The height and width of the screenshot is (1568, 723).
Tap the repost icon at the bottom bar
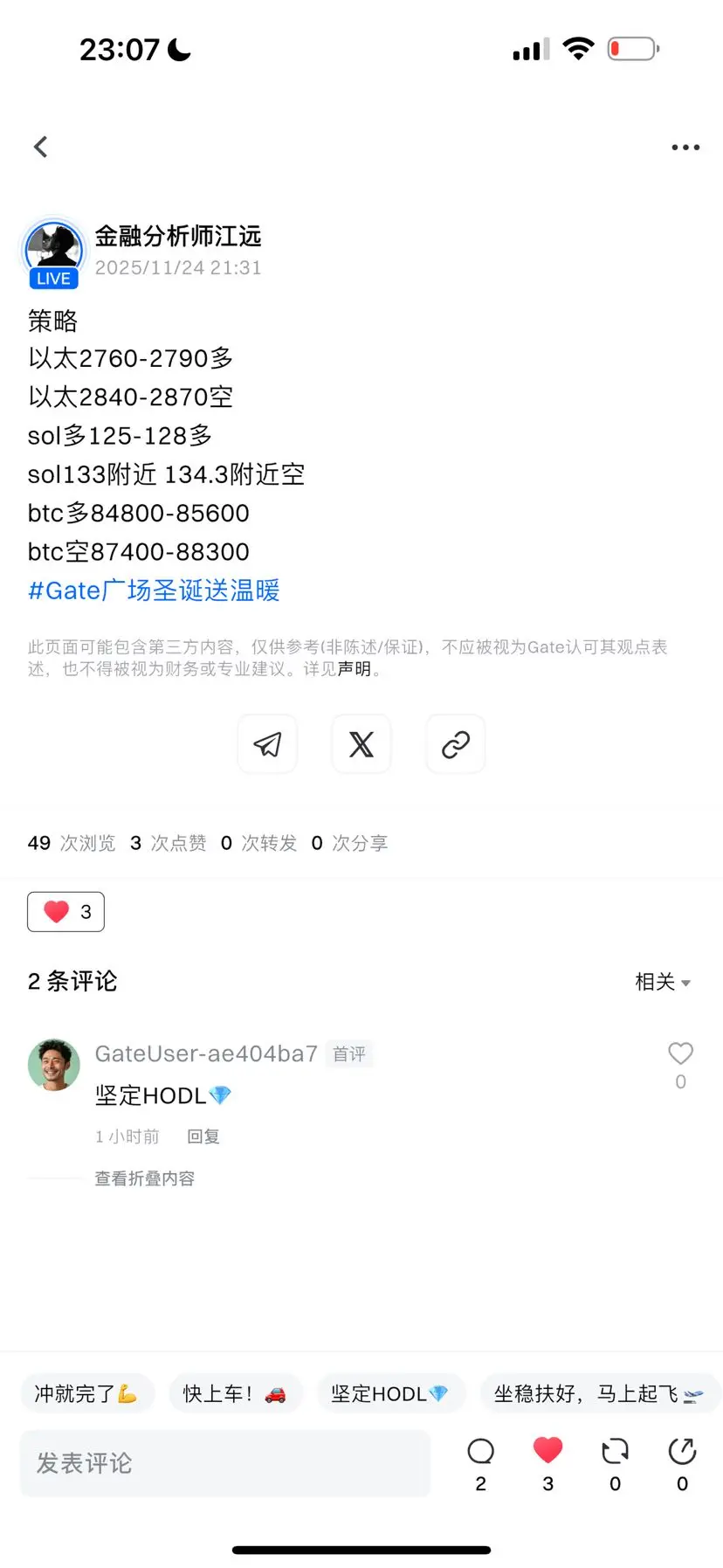(x=615, y=1449)
